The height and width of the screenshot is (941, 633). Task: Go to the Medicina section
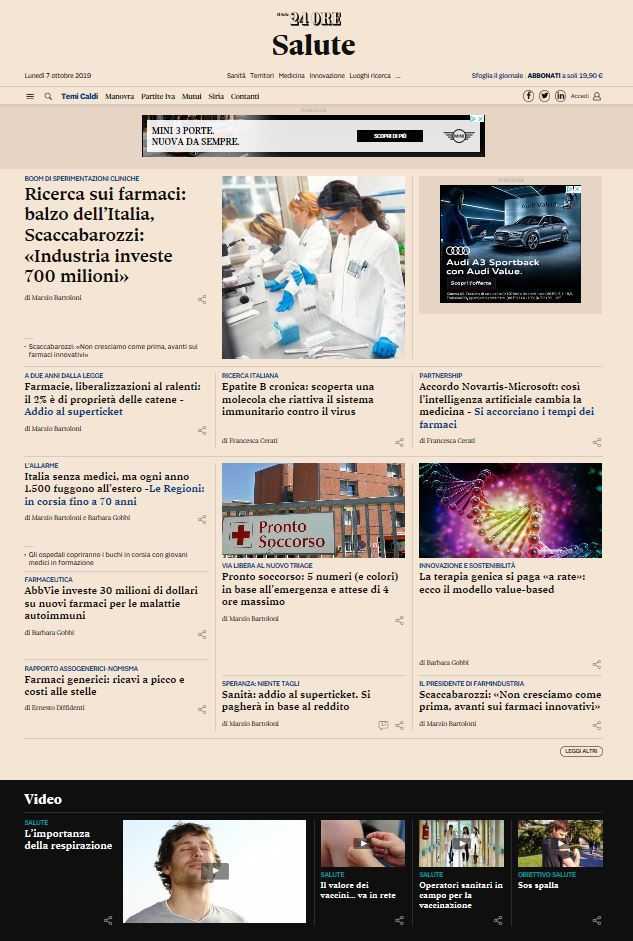(x=291, y=76)
